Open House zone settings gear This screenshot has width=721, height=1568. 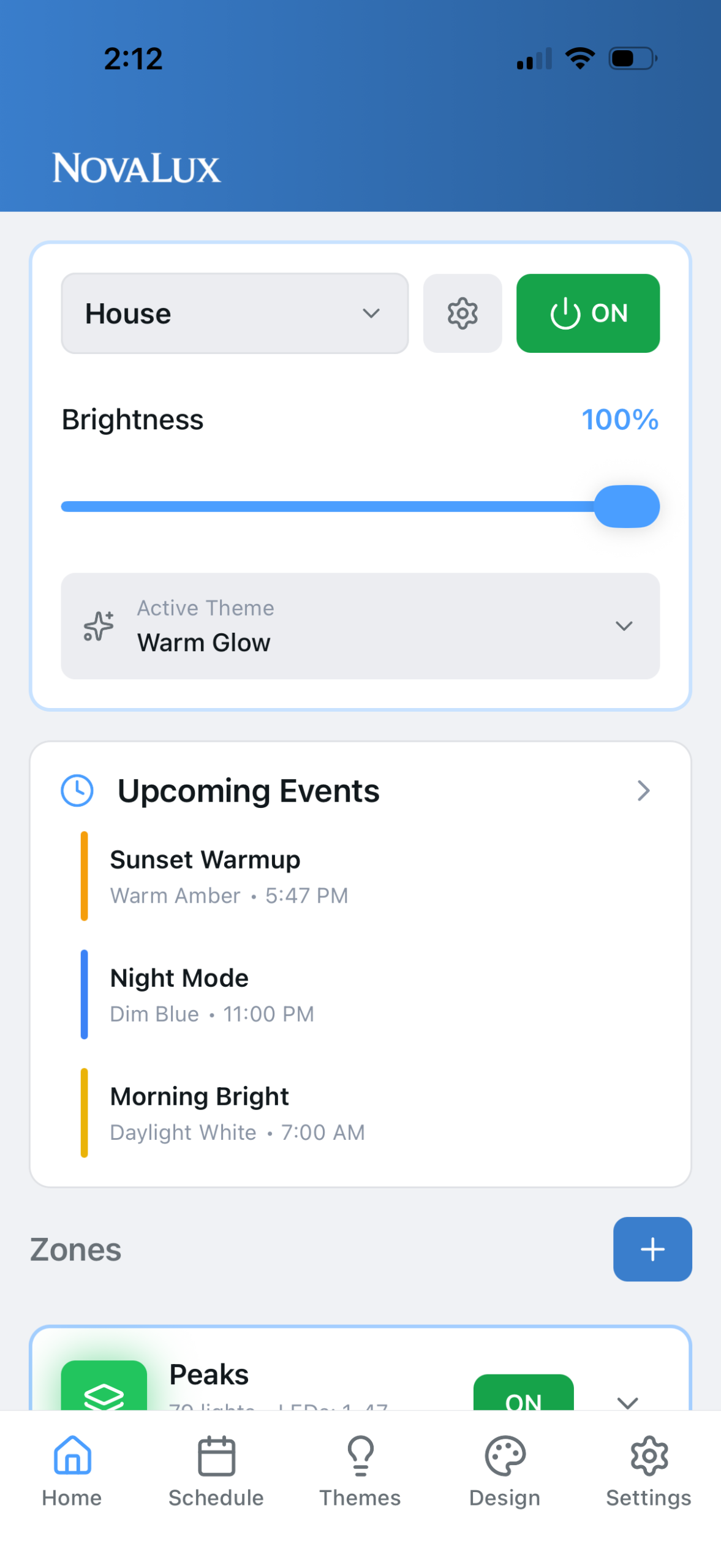(x=462, y=313)
